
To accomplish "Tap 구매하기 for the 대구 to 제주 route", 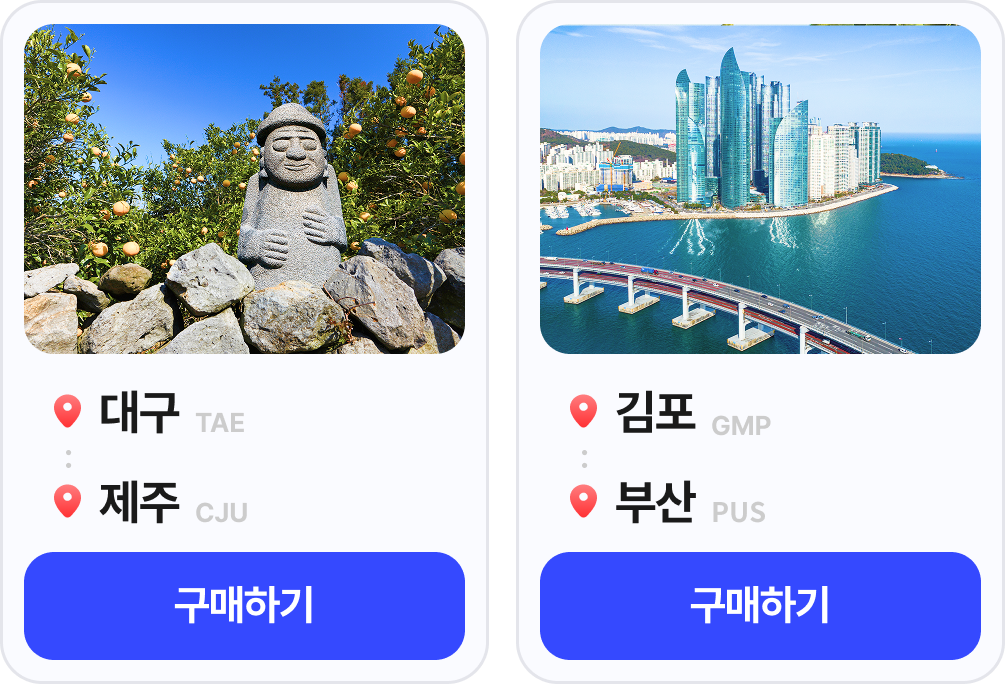I will pyautogui.click(x=244, y=606).
